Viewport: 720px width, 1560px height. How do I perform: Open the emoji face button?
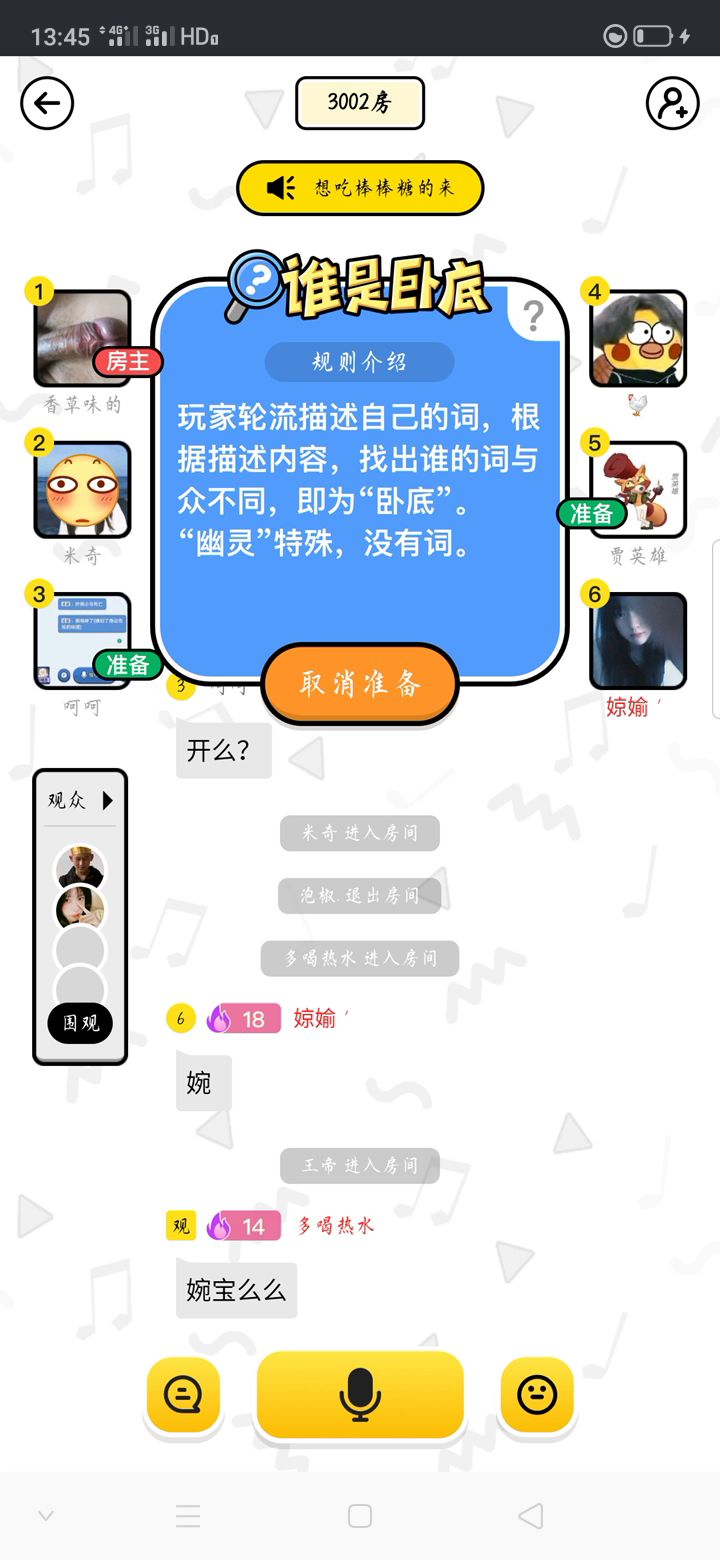(537, 1394)
